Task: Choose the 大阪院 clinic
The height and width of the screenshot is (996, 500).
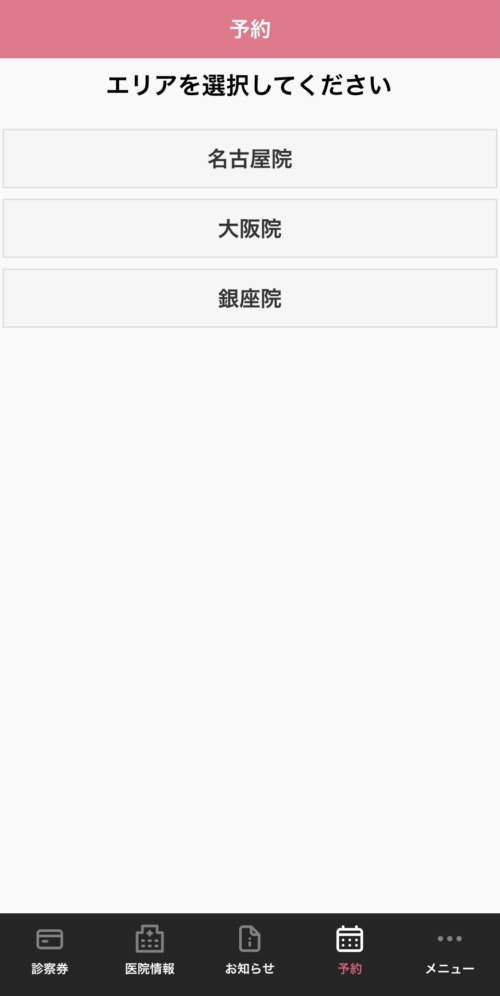Action: coord(250,229)
